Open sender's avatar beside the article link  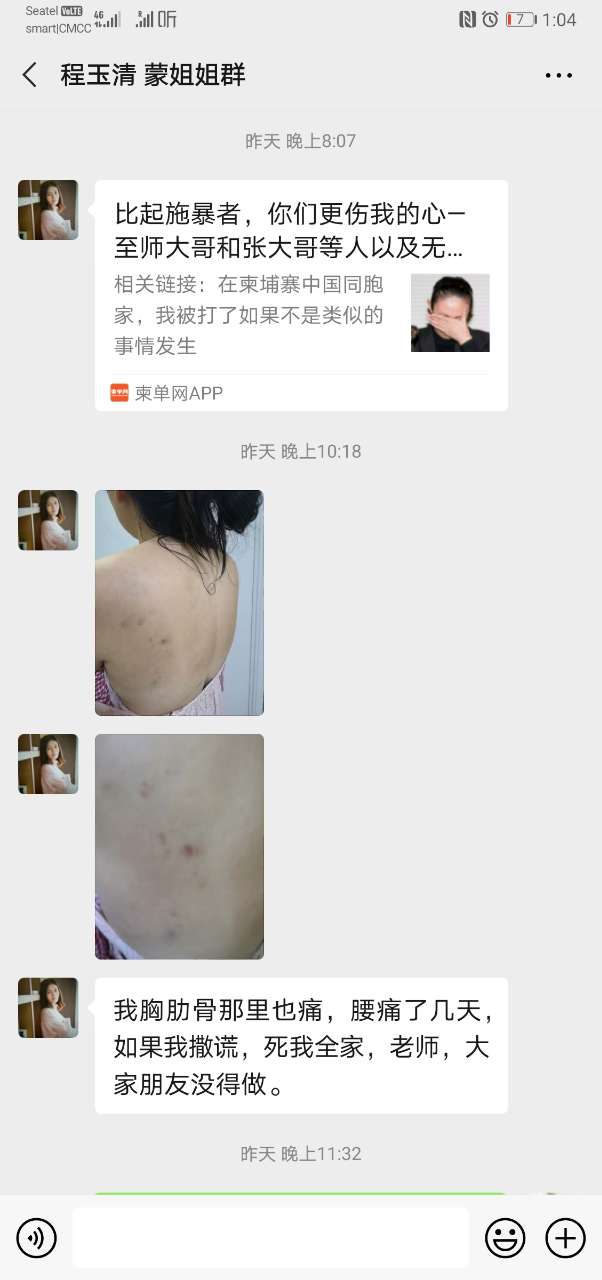tap(48, 210)
